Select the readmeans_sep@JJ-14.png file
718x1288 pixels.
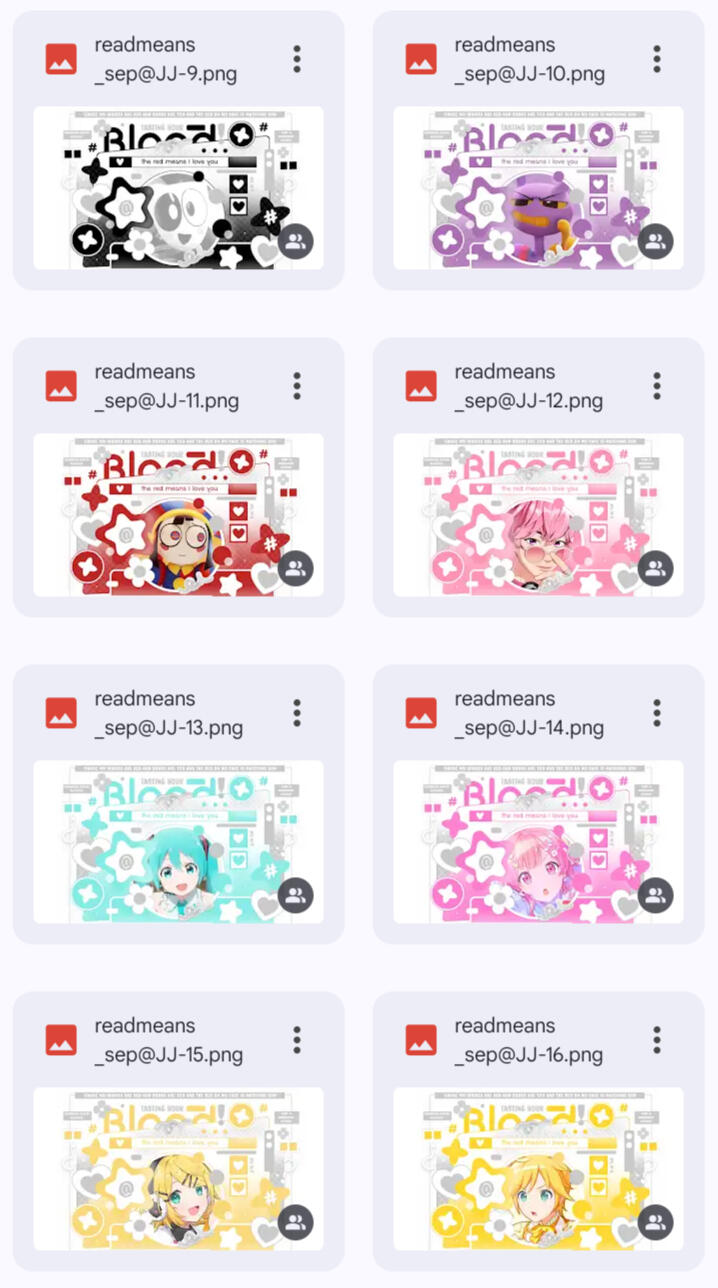click(x=538, y=842)
